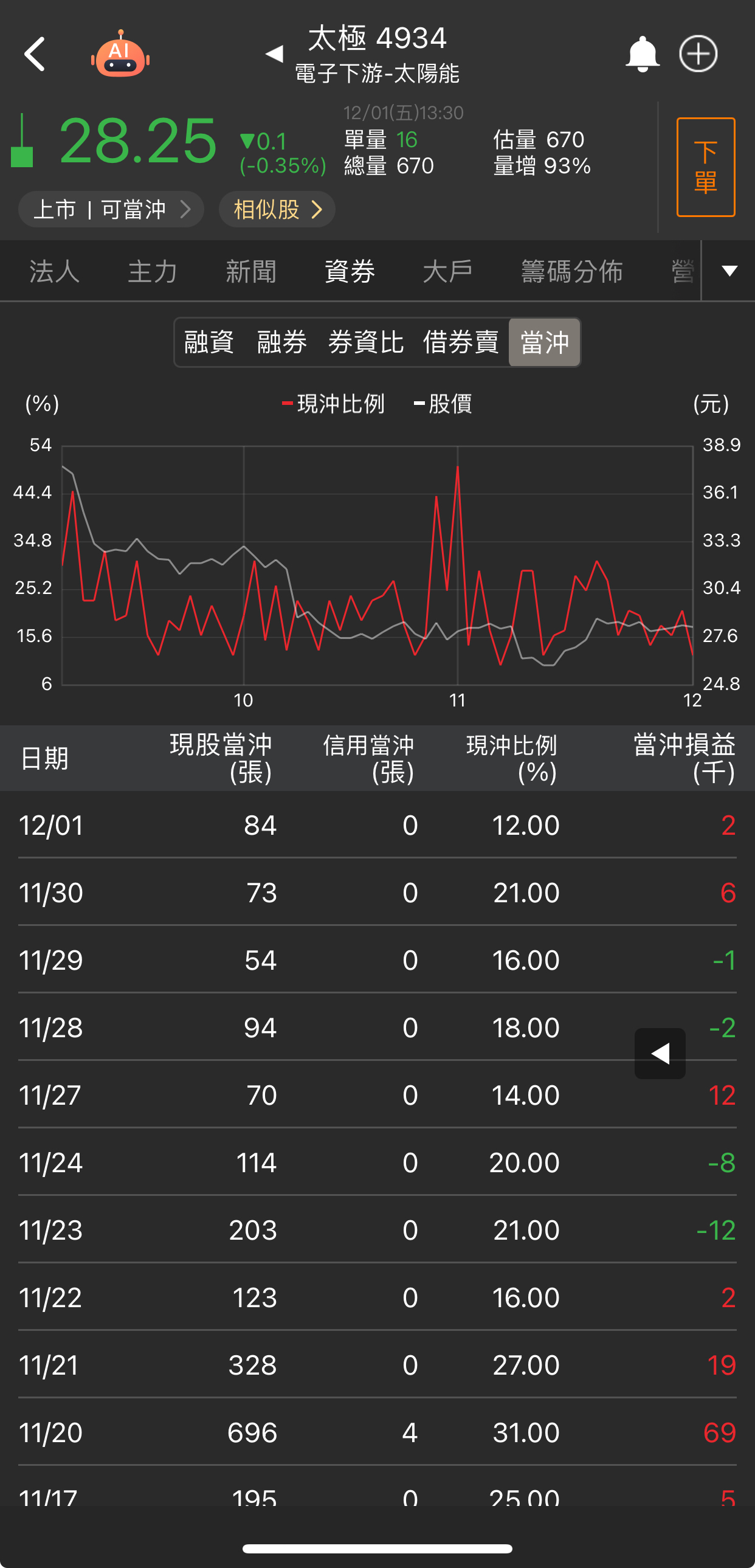
Task: Open the 上市 | 可當沖 info chip
Action: (x=111, y=209)
